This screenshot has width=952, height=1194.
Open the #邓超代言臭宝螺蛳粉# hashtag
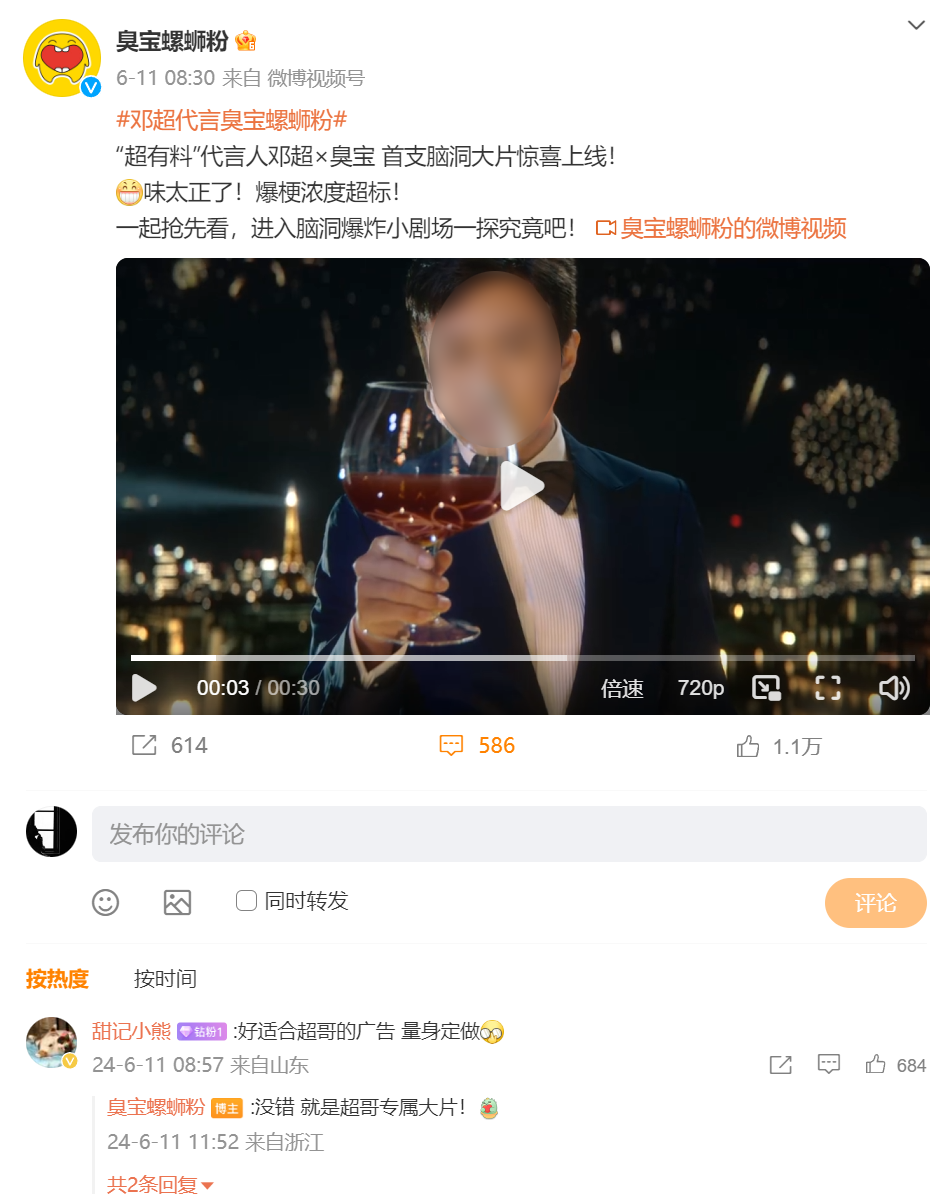click(231, 121)
